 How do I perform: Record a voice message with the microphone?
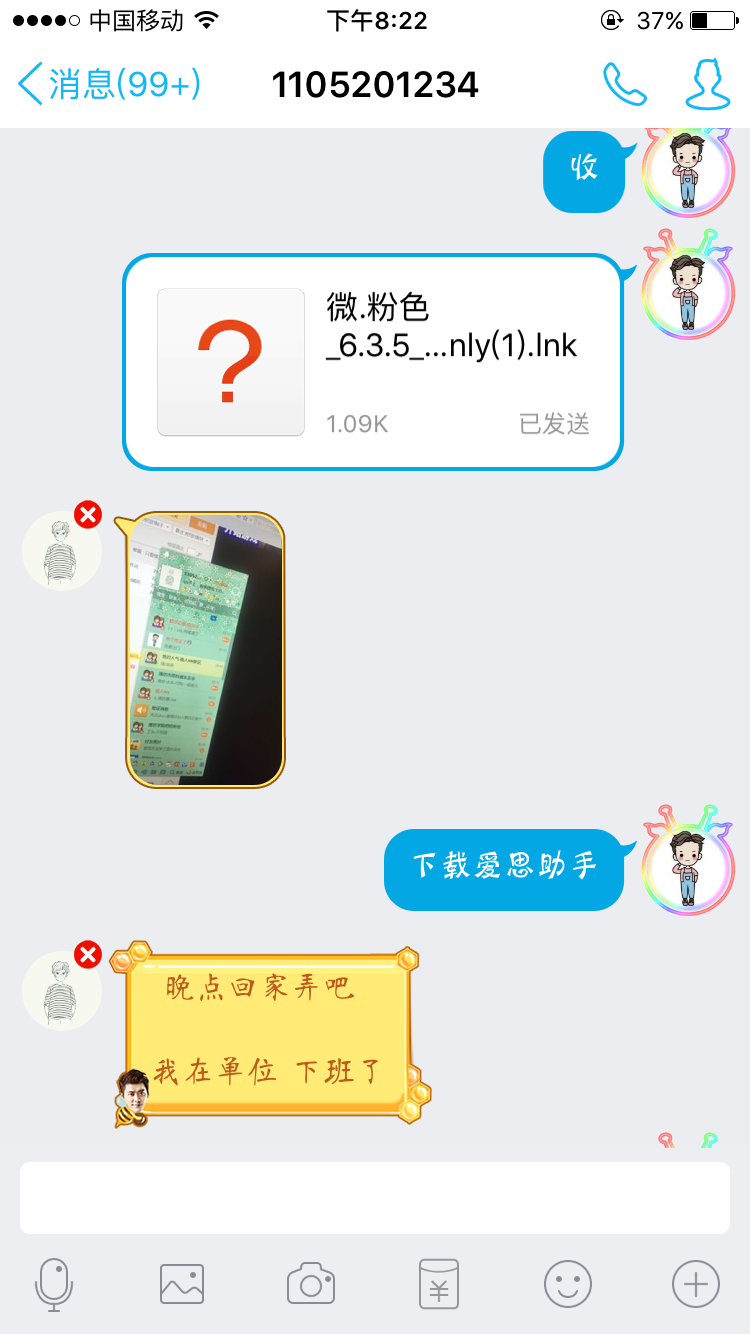(x=54, y=1284)
